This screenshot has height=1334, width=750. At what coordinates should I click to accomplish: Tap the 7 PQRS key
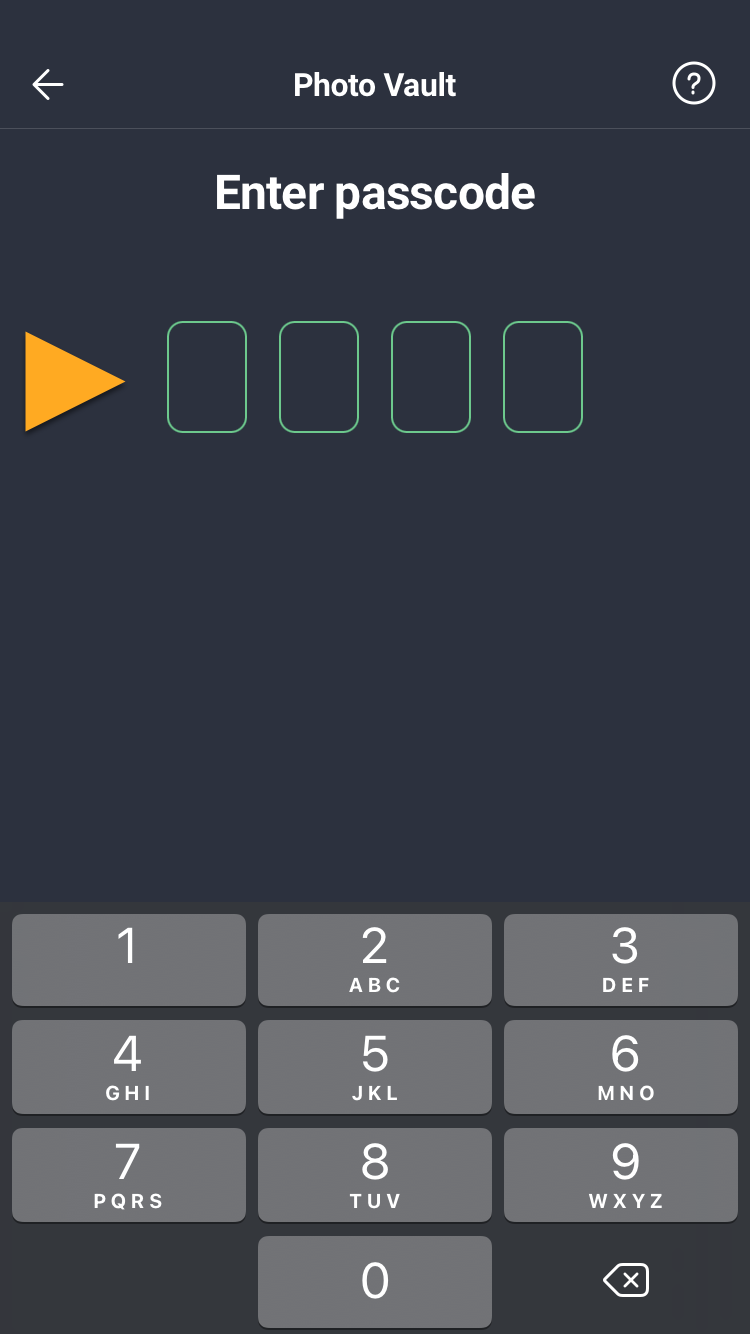pyautogui.click(x=129, y=1174)
